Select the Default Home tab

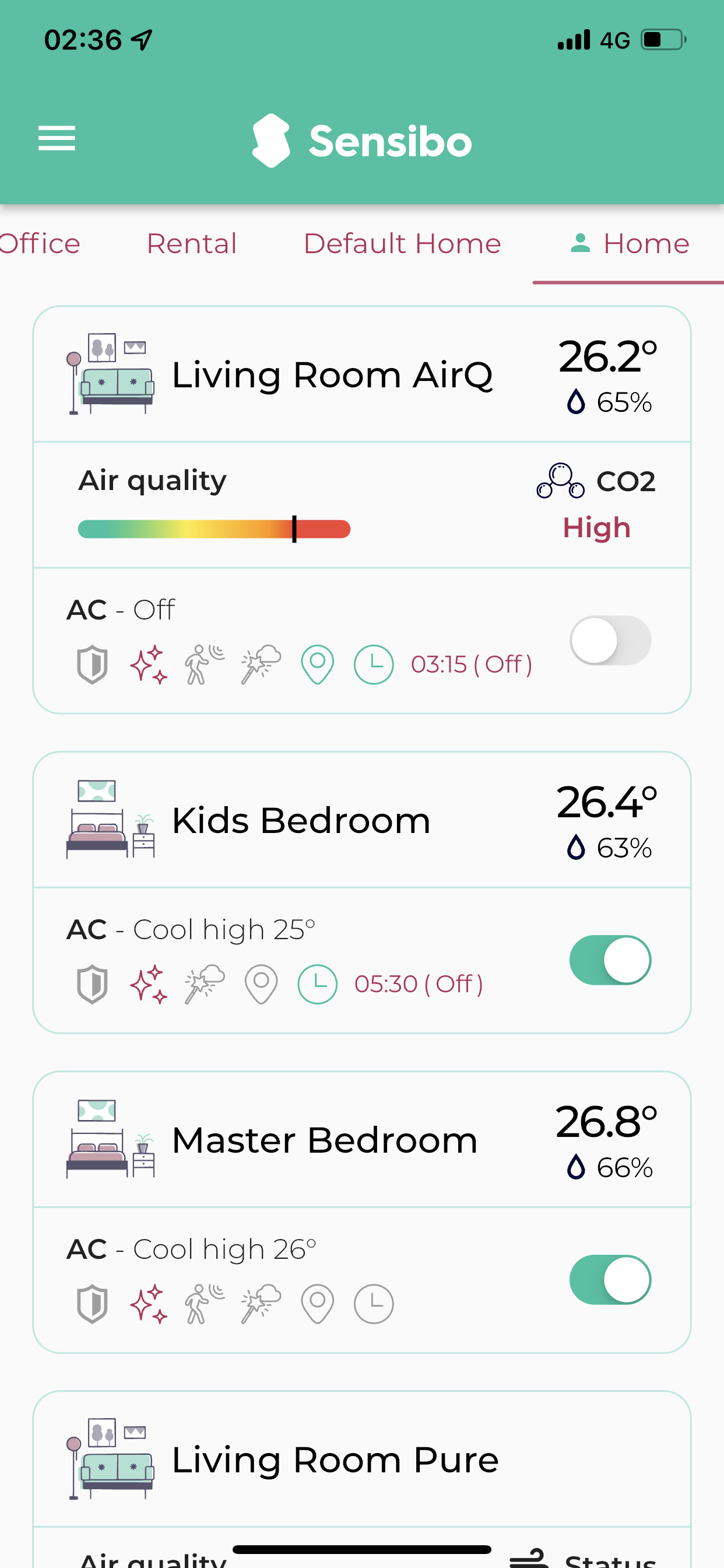tap(402, 244)
